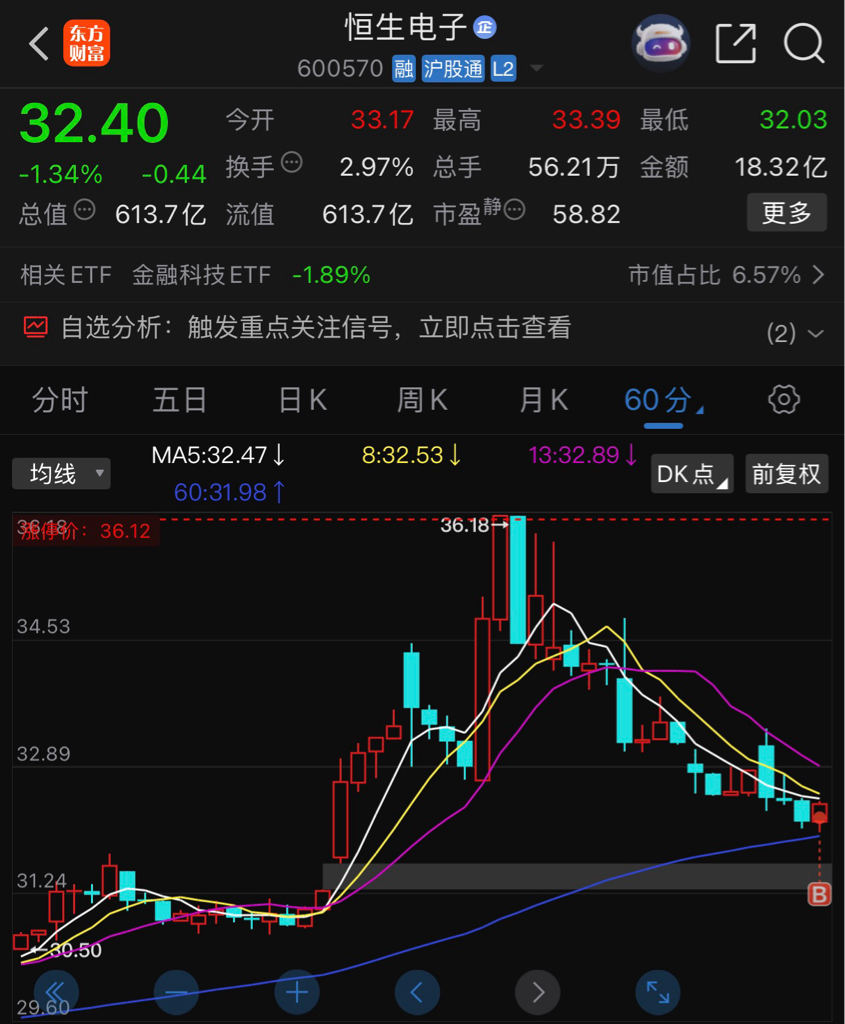Go back using the top-left arrow
The height and width of the screenshot is (1024, 845).
point(39,44)
